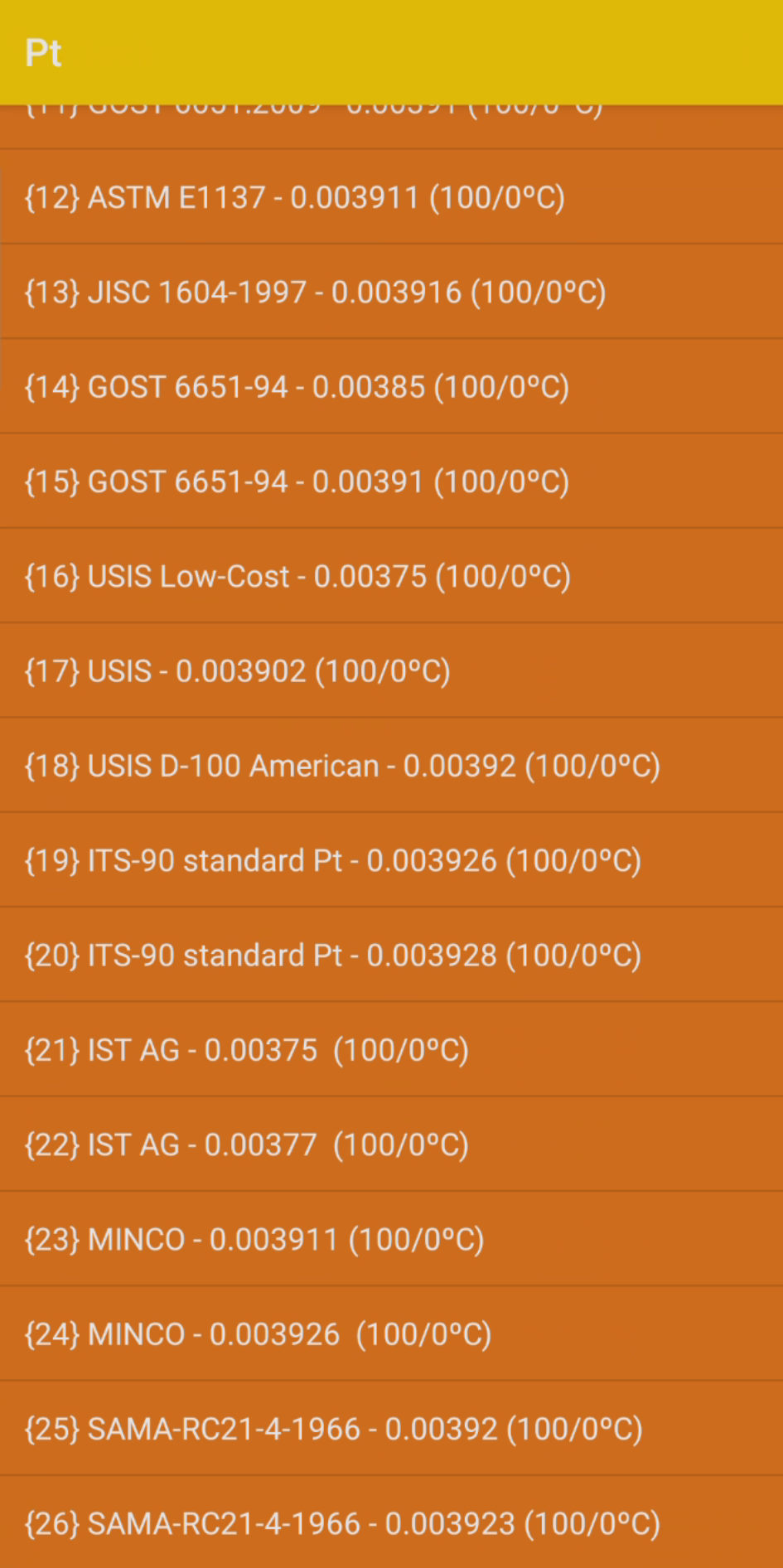Pick ITS-90 standard Pt - 0.003926
This screenshot has height=1568, width=783.
tap(333, 861)
